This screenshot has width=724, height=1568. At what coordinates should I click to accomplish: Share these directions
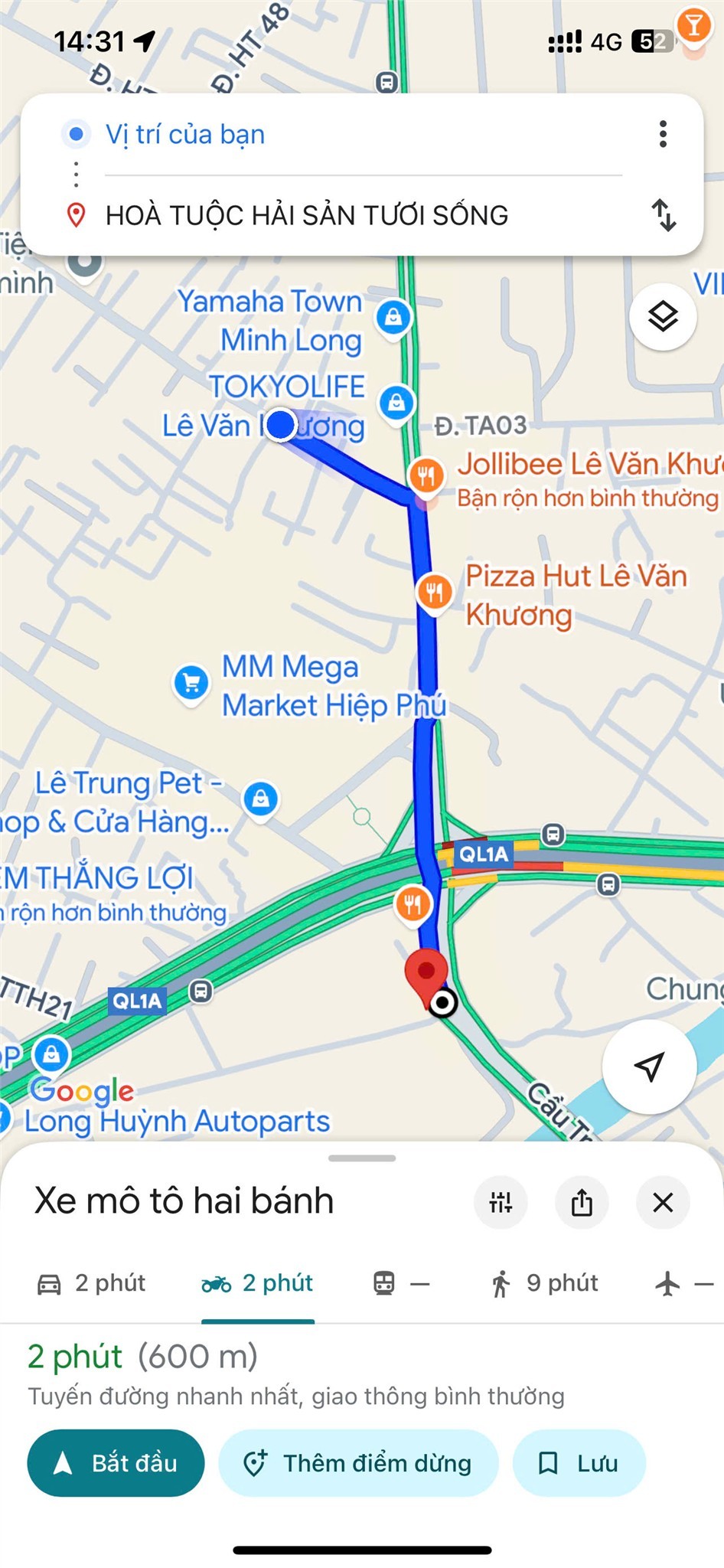(582, 1202)
